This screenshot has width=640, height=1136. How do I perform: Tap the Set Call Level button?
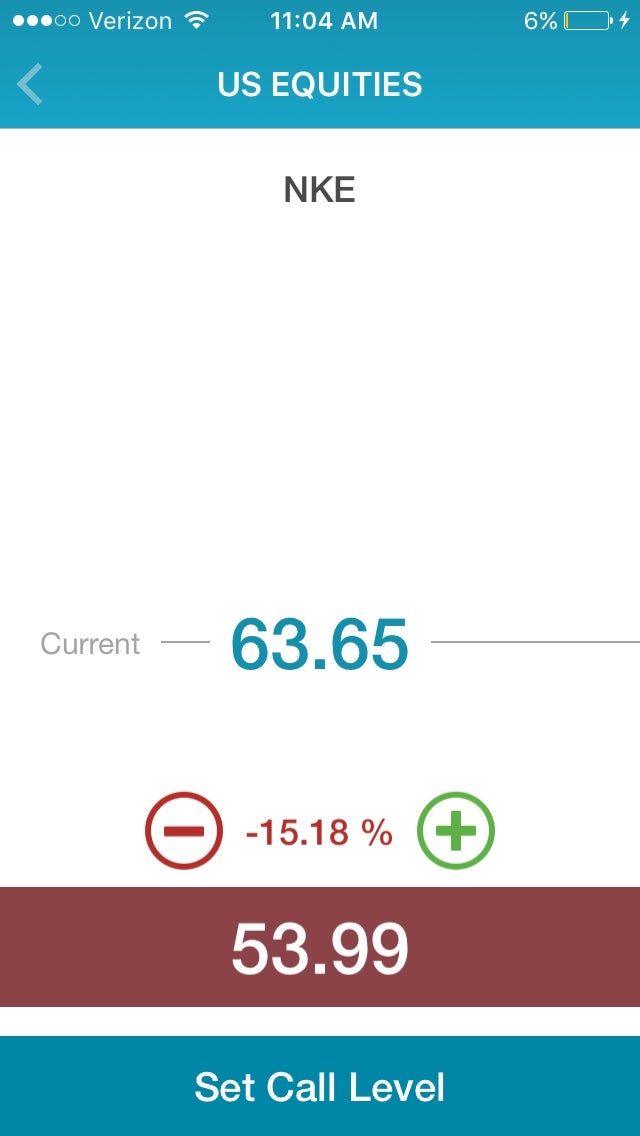pos(320,1086)
